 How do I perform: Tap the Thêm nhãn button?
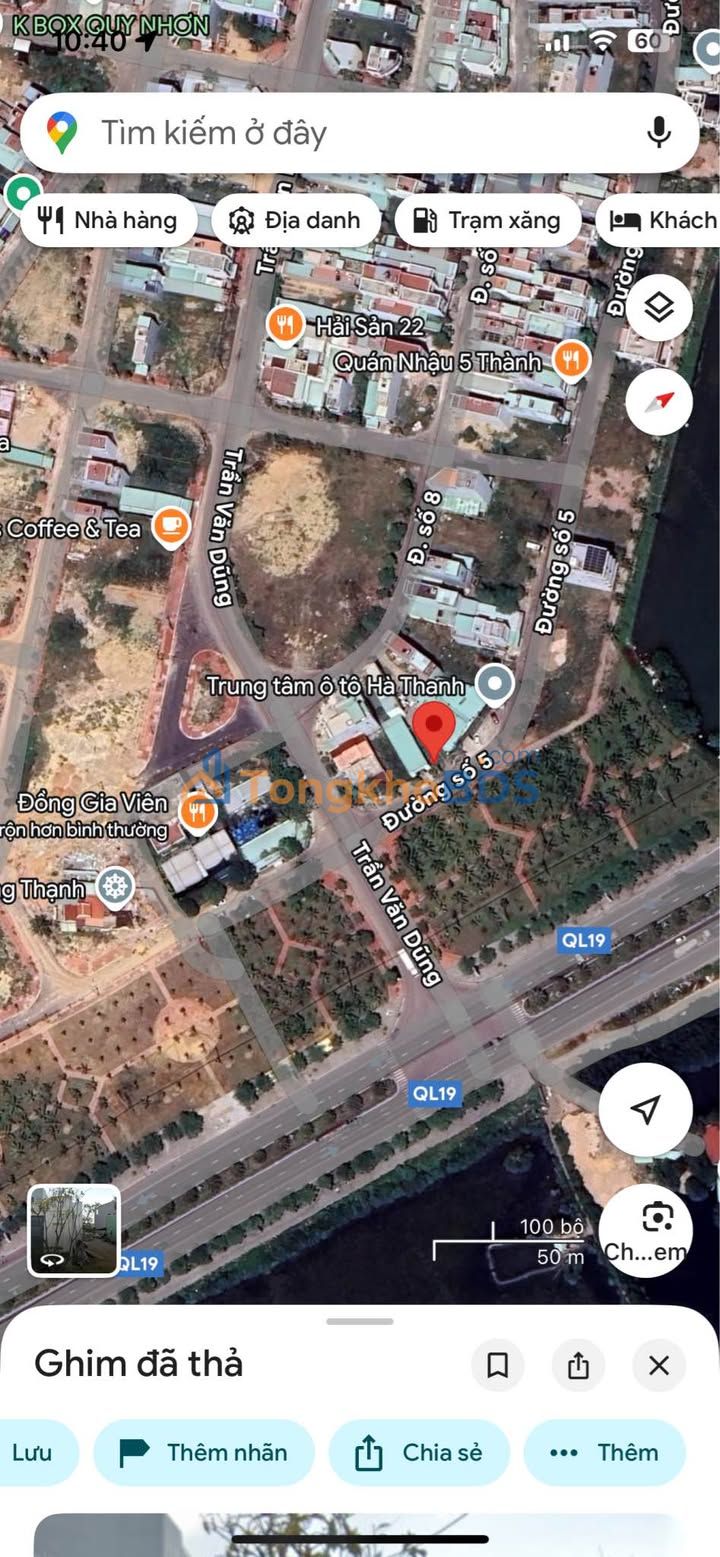point(204,1452)
